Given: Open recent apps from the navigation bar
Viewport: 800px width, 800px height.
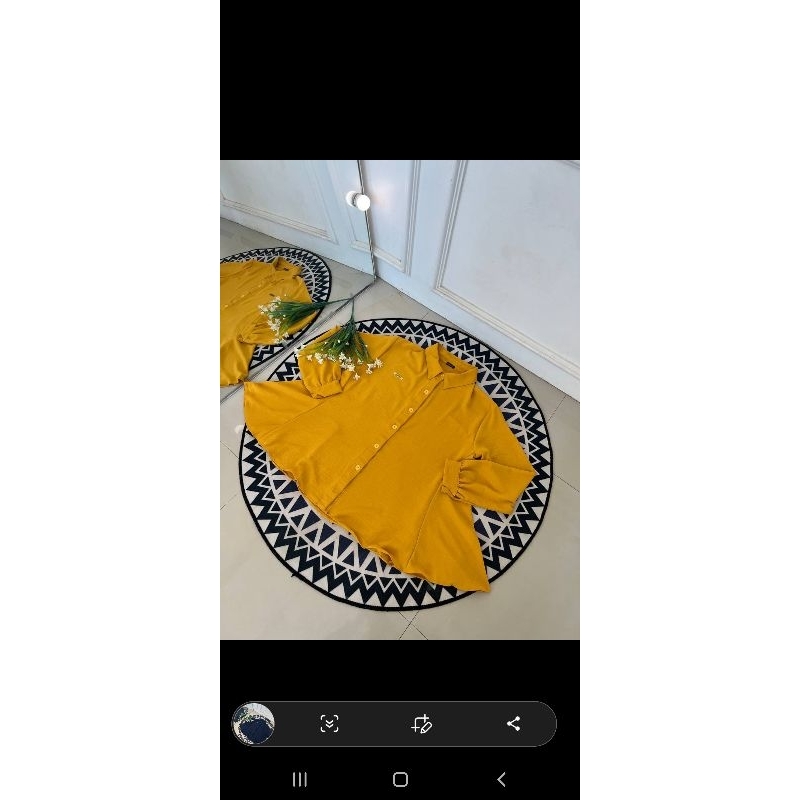Looking at the screenshot, I should pyautogui.click(x=299, y=780).
